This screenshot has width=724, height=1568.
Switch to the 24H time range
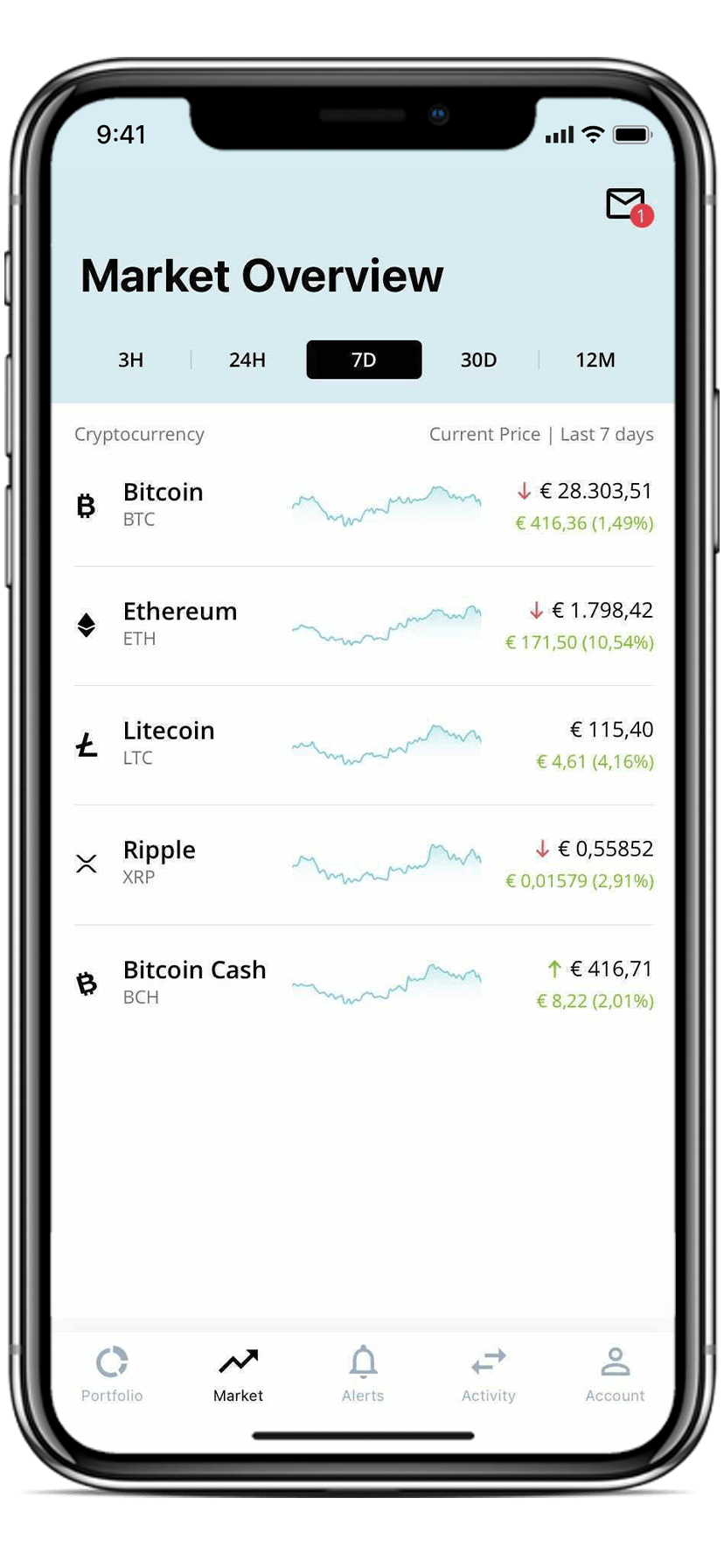pos(247,360)
